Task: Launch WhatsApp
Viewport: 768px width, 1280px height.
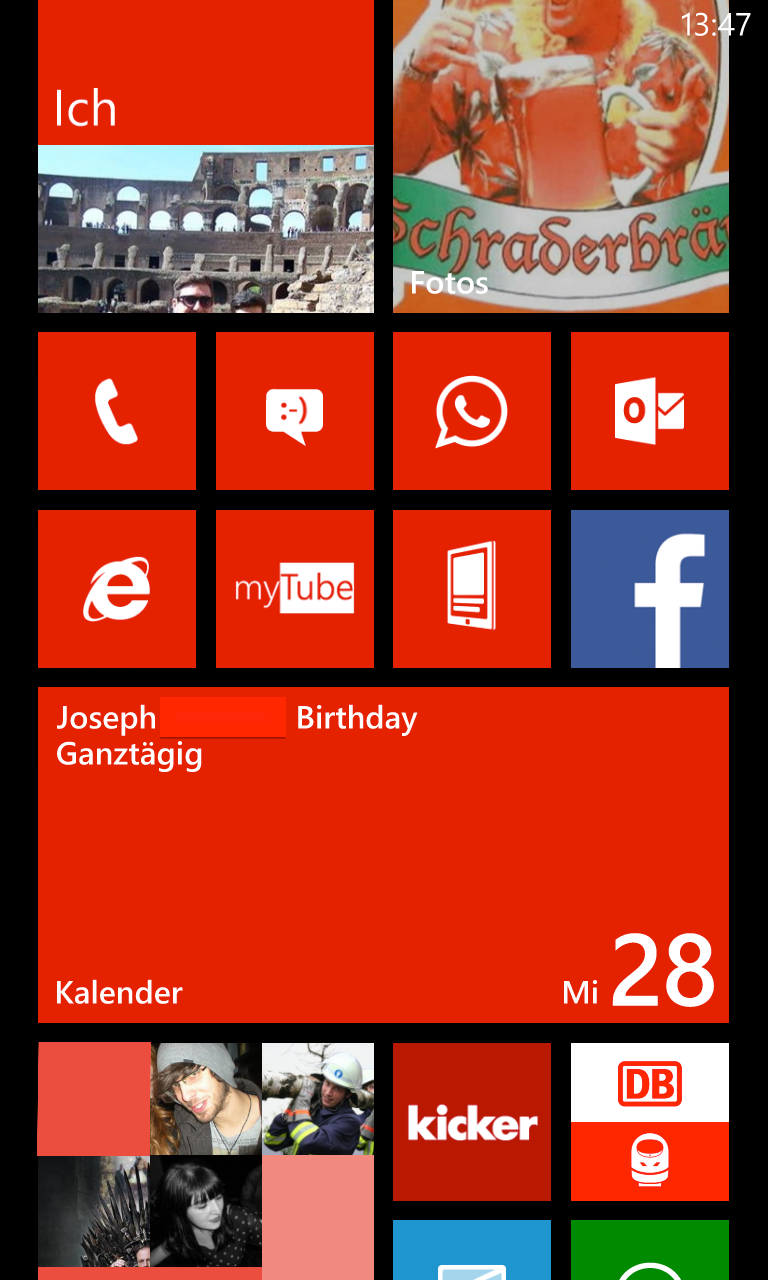Action: point(472,411)
